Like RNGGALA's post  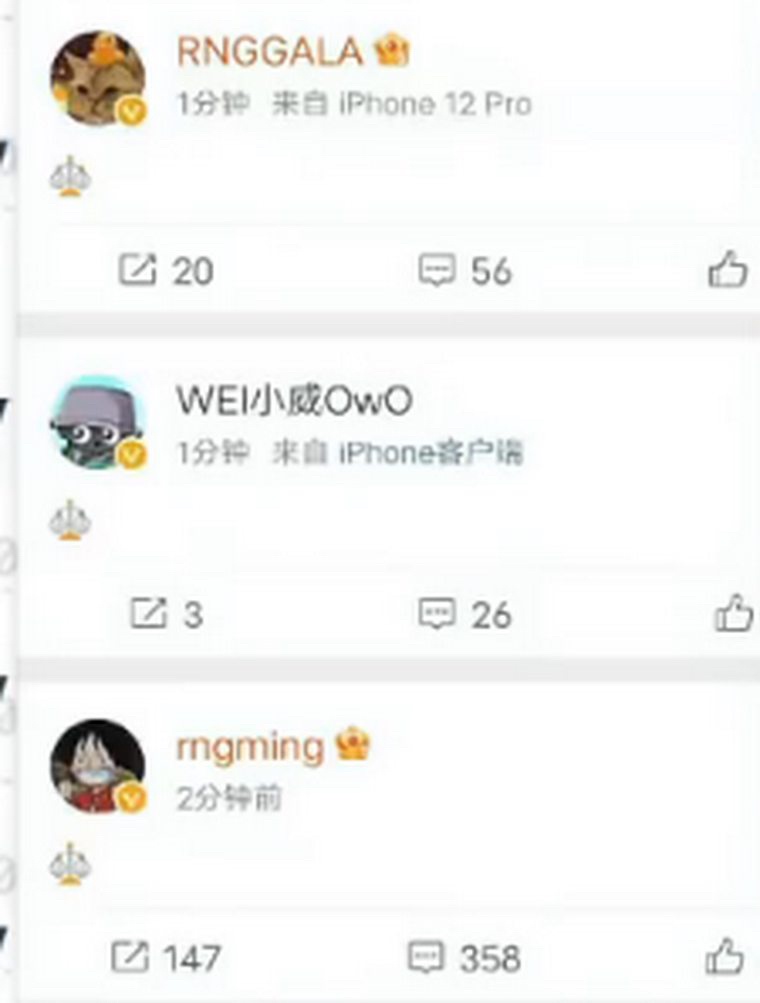click(x=728, y=270)
